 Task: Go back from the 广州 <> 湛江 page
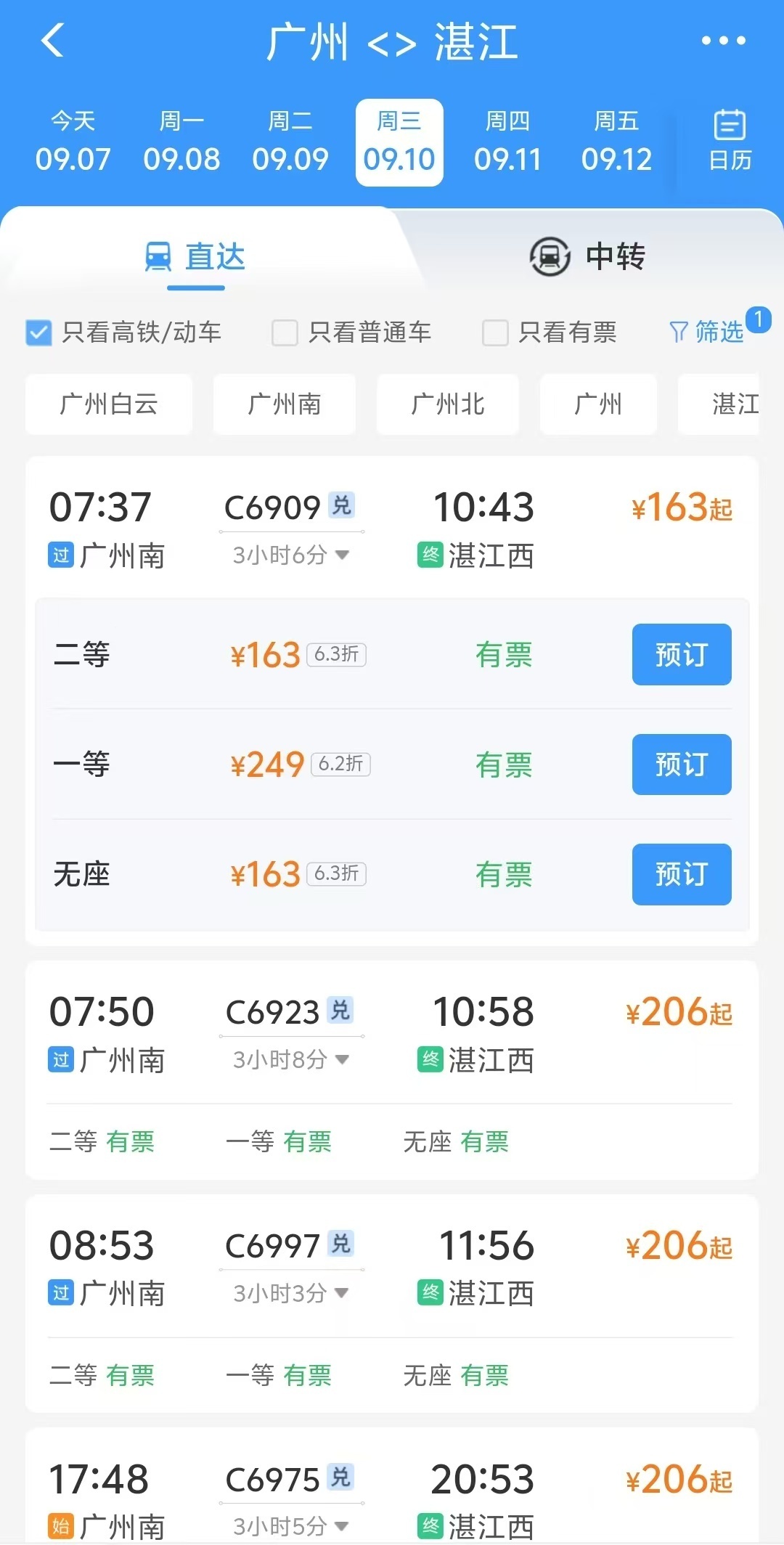[53, 41]
